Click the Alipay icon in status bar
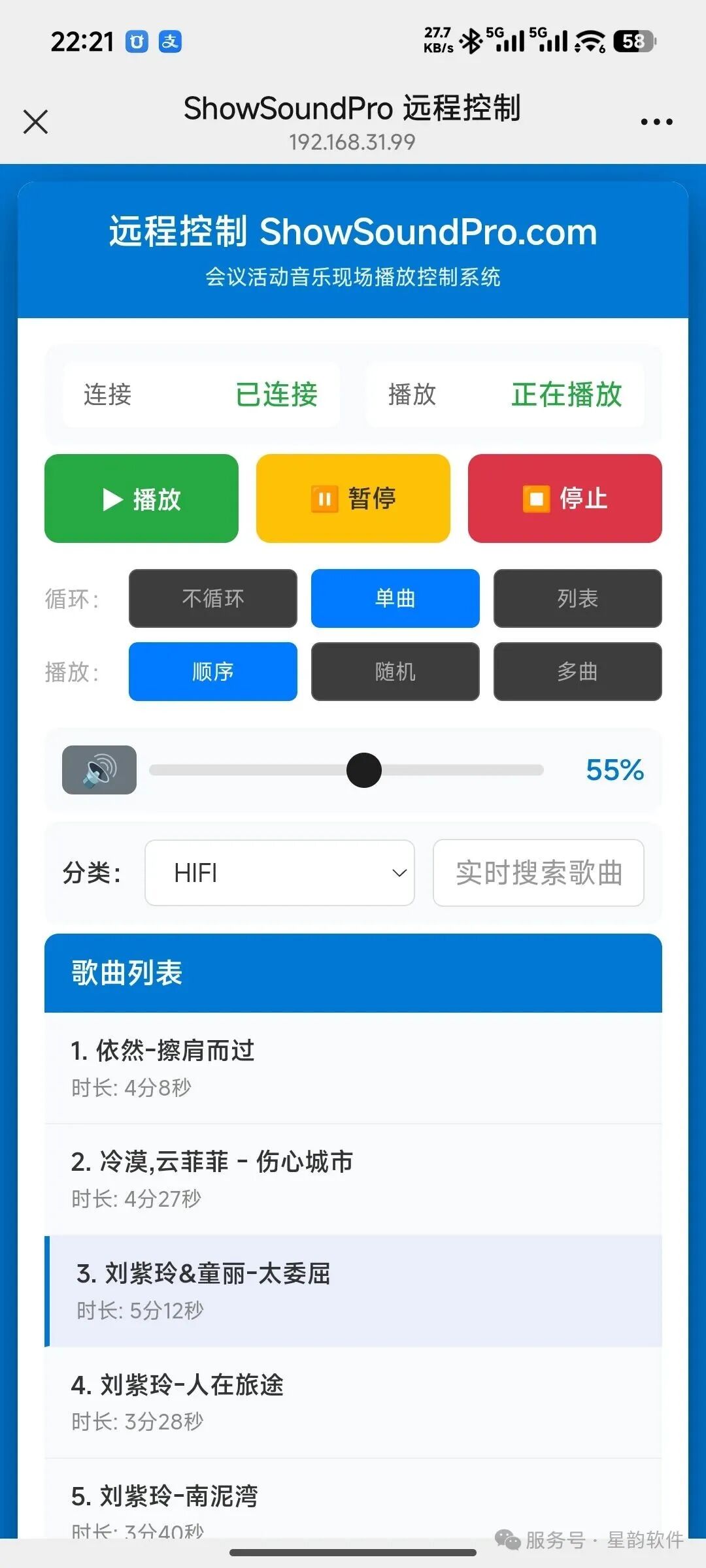The image size is (706, 1568). click(169, 41)
